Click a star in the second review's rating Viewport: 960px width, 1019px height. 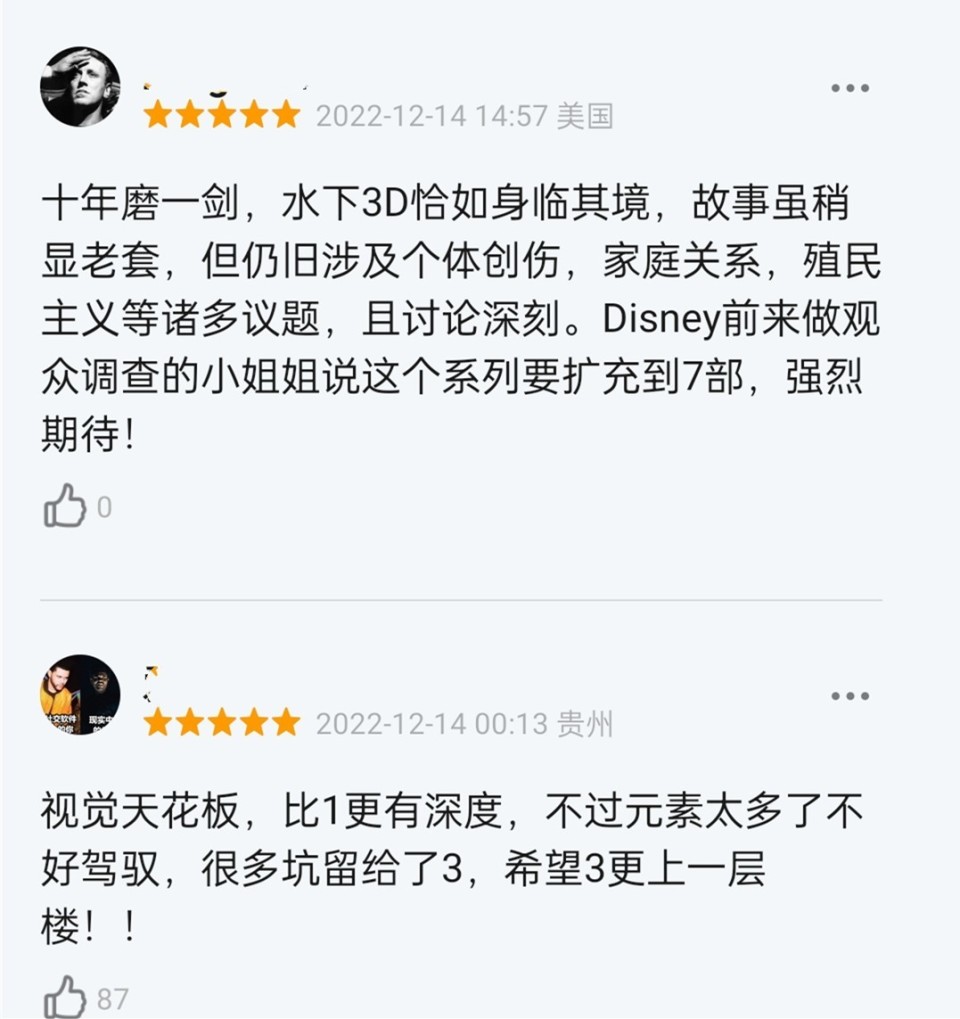[x=222, y=722]
